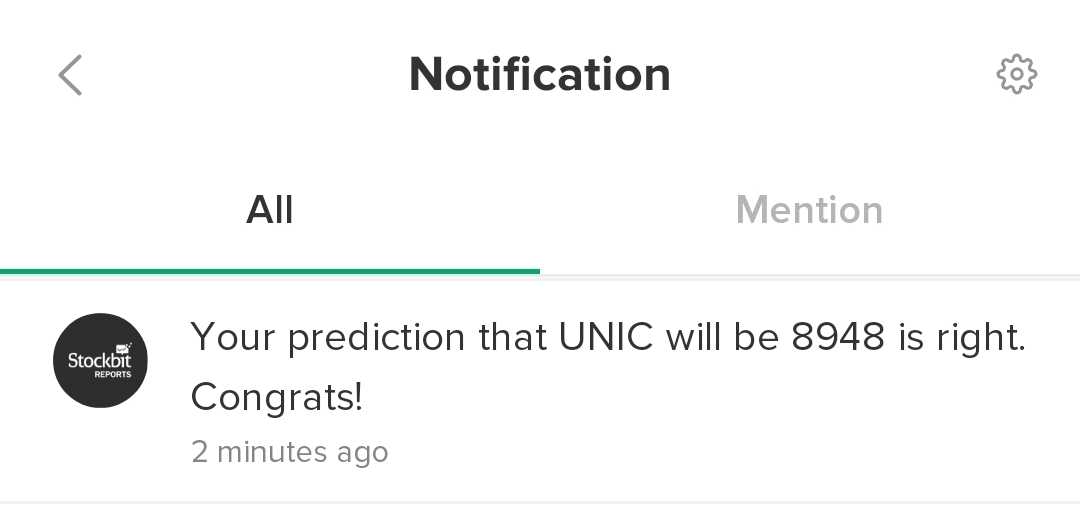Open the UNIC prediction notification
Screen dimensions: 1080x505
[x=607, y=367]
